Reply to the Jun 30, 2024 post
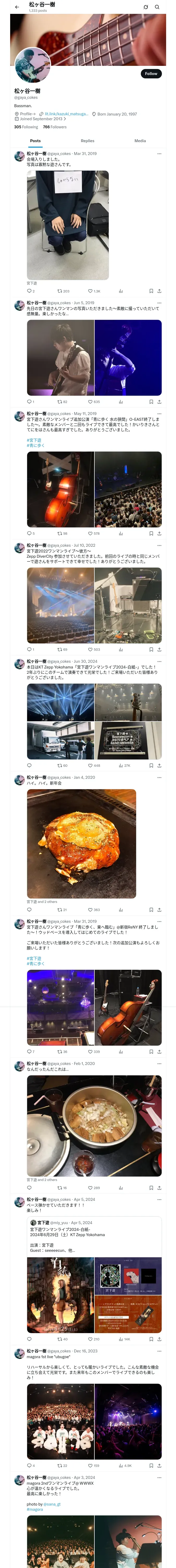Image resolution: width=176 pixels, height=1568 pixels. [x=29, y=765]
